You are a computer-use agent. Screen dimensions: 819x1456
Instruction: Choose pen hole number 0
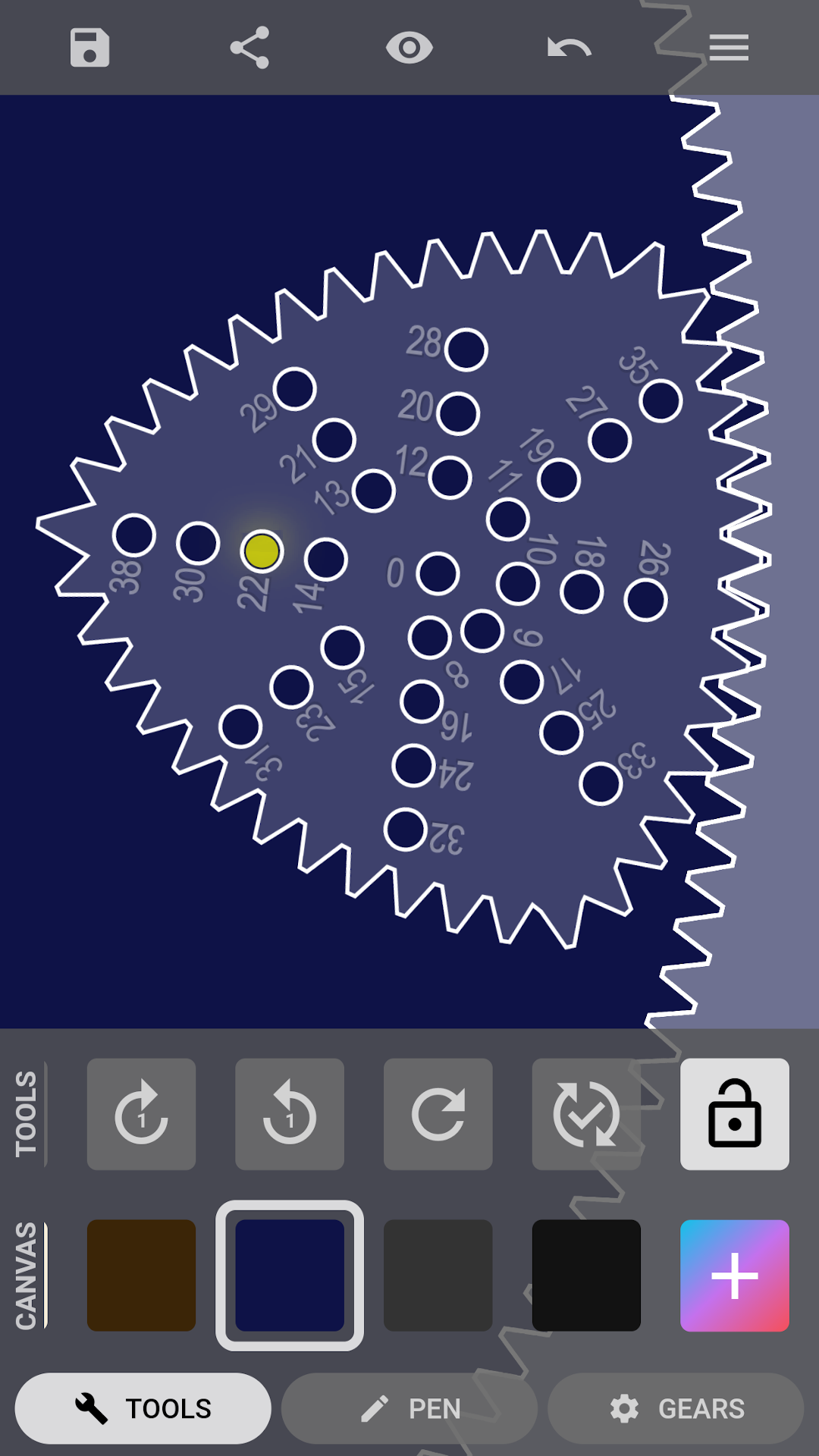tap(438, 573)
